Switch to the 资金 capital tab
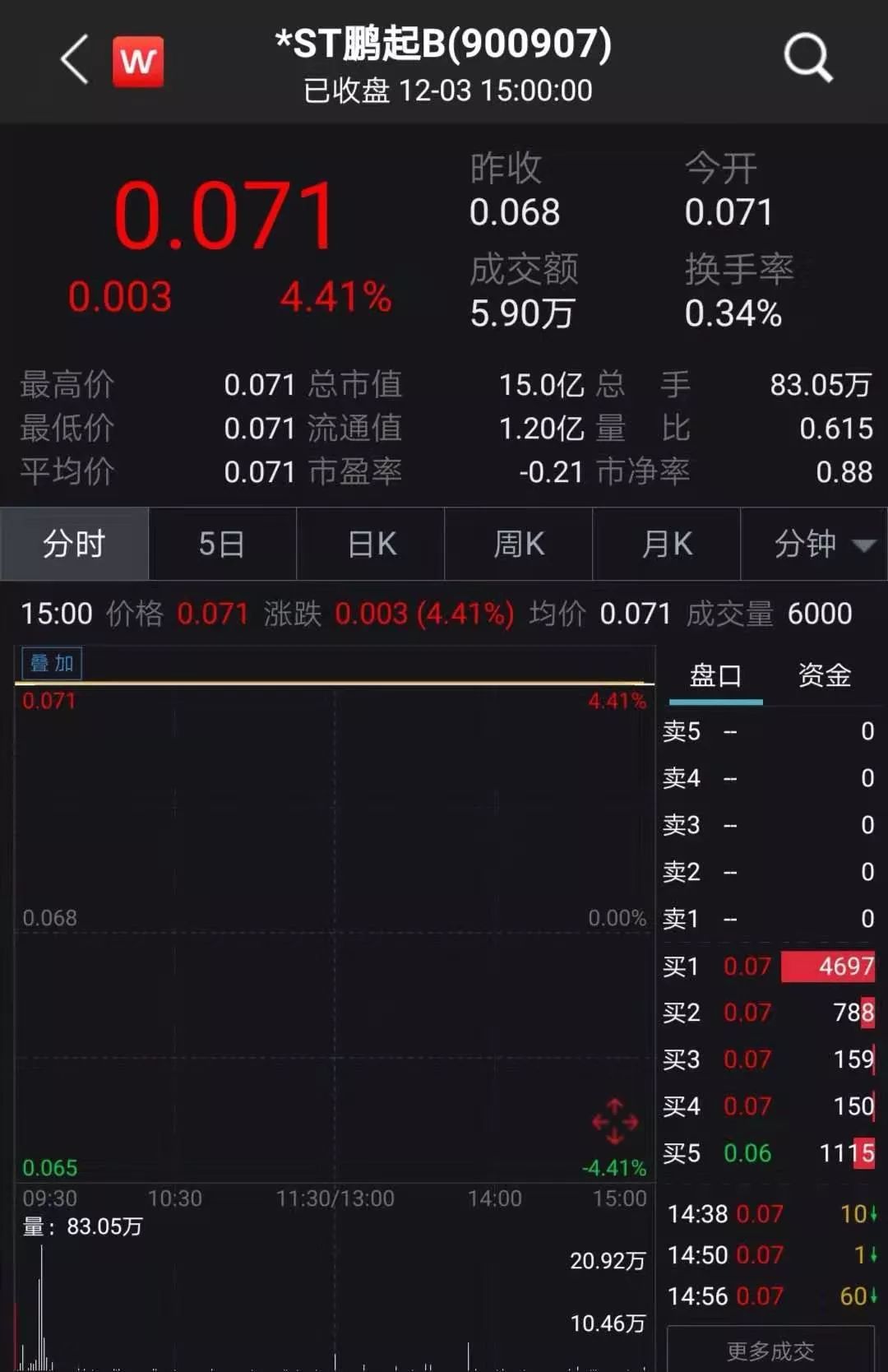This screenshot has height=1372, width=888. click(824, 676)
